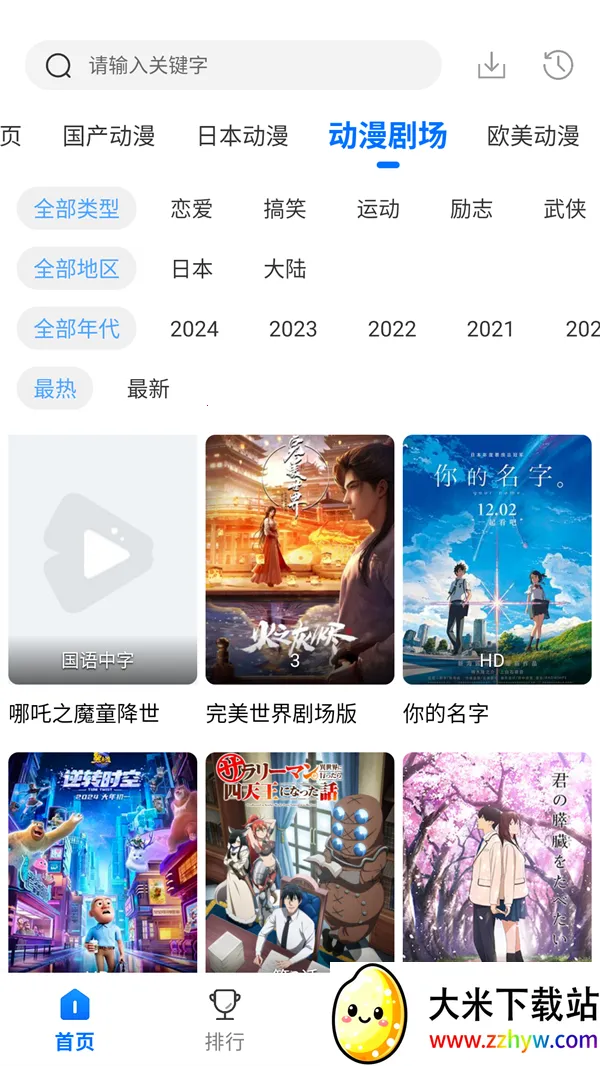Image resolution: width=600 pixels, height=1066 pixels.
Task: Show titles from 2022
Action: tap(392, 329)
